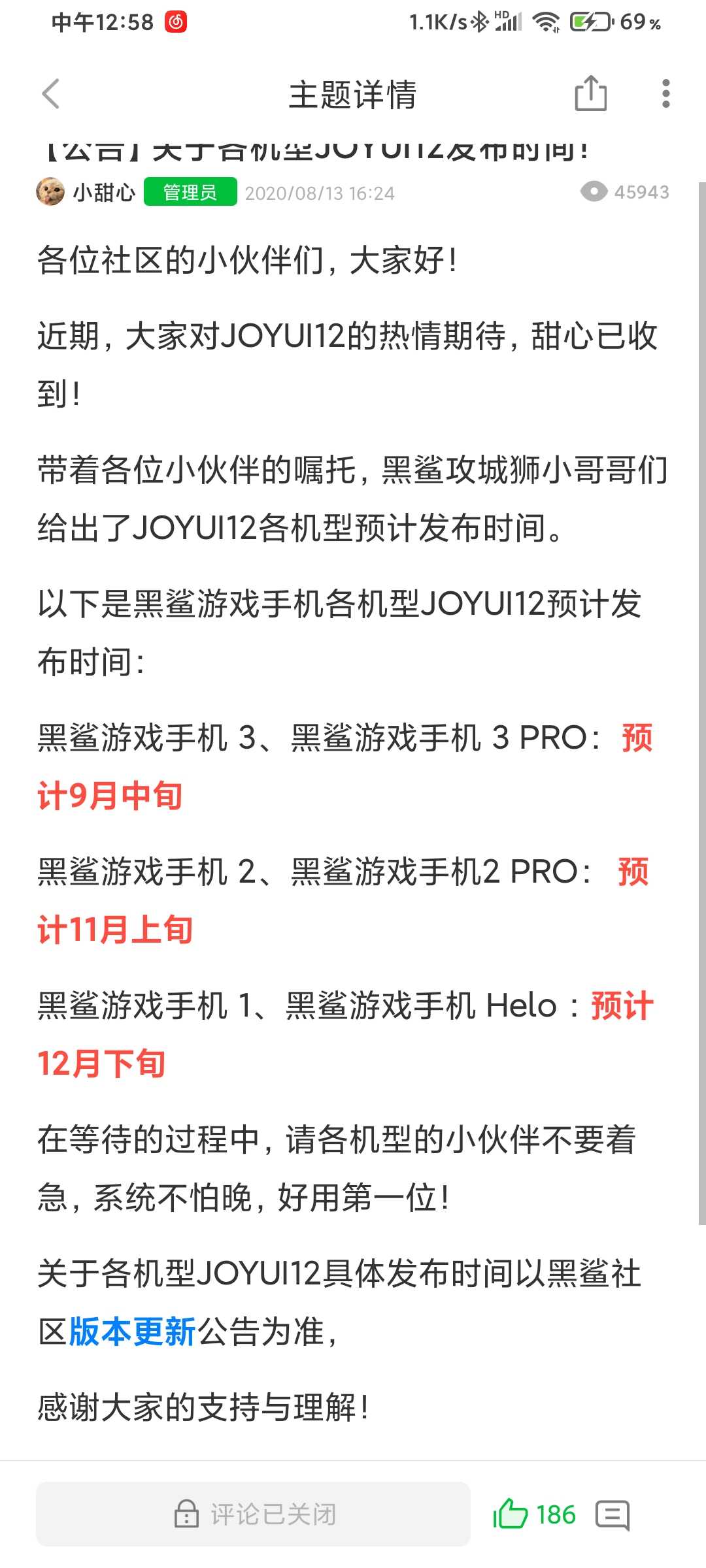Open author 小甜心's profile avatar
The width and height of the screenshot is (706, 1568).
click(x=50, y=192)
